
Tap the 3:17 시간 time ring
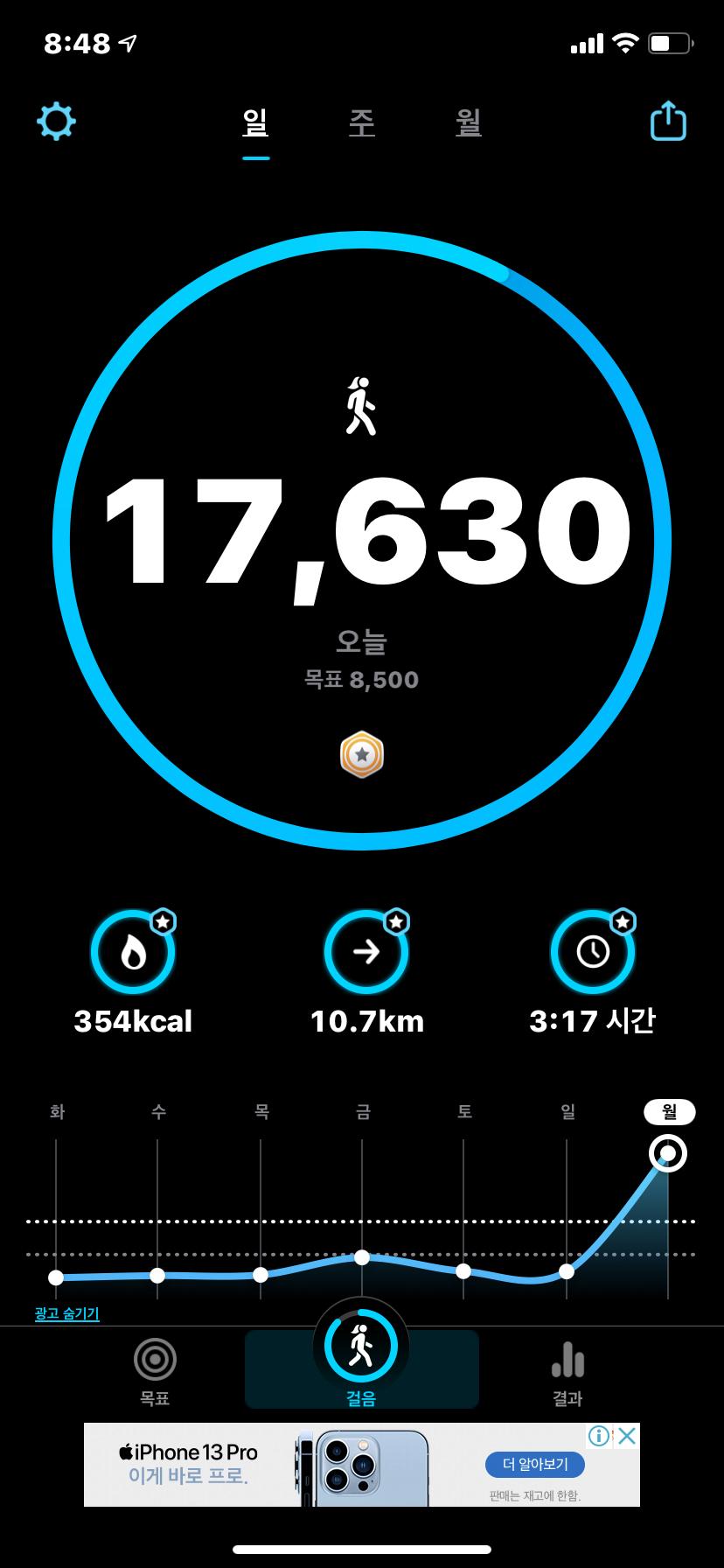pyautogui.click(x=593, y=952)
